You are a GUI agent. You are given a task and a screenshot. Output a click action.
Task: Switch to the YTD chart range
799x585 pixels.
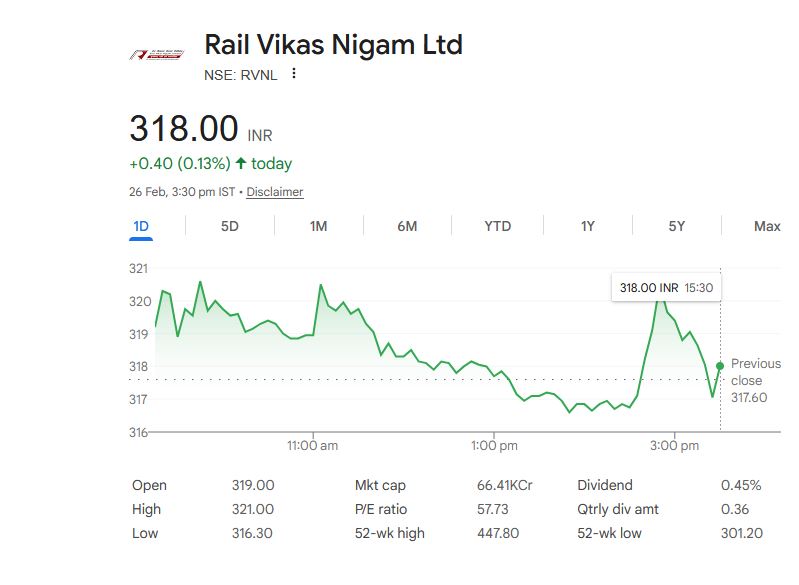497,226
